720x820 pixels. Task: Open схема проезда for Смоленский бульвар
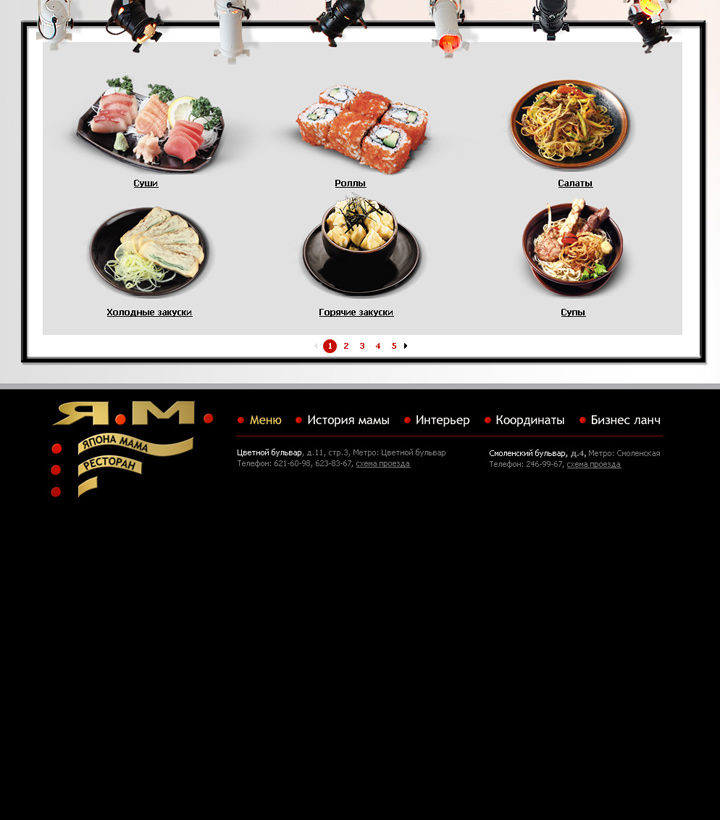(x=593, y=465)
